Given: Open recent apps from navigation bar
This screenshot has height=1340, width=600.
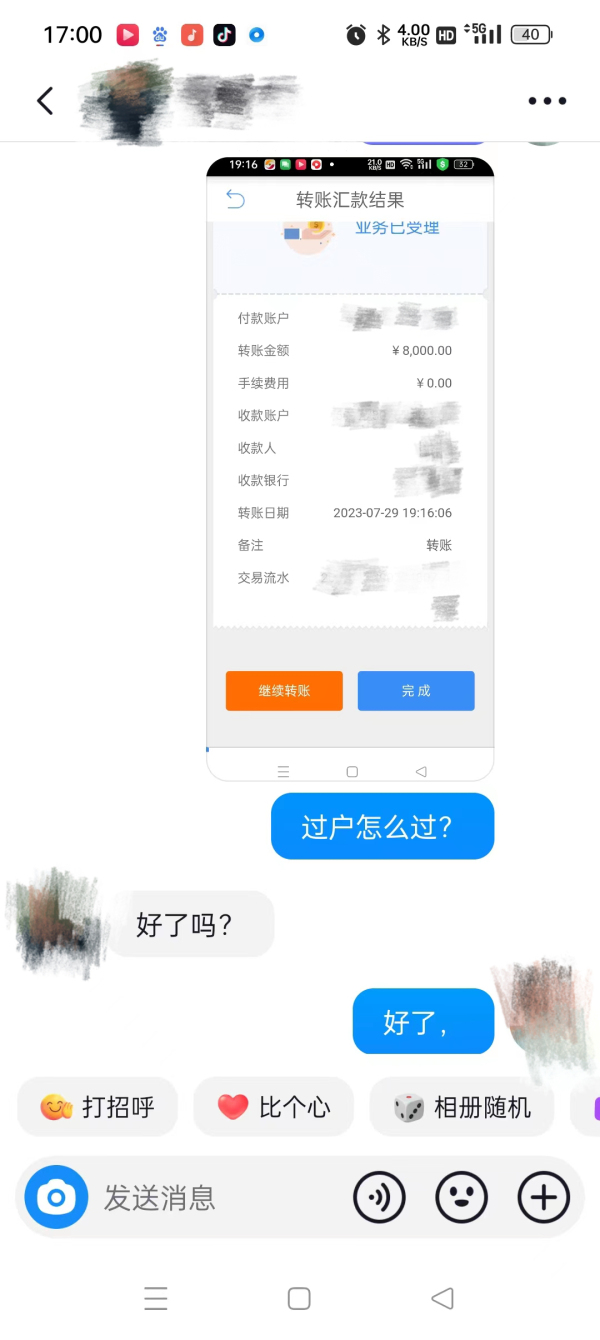Looking at the screenshot, I should point(156,1298).
